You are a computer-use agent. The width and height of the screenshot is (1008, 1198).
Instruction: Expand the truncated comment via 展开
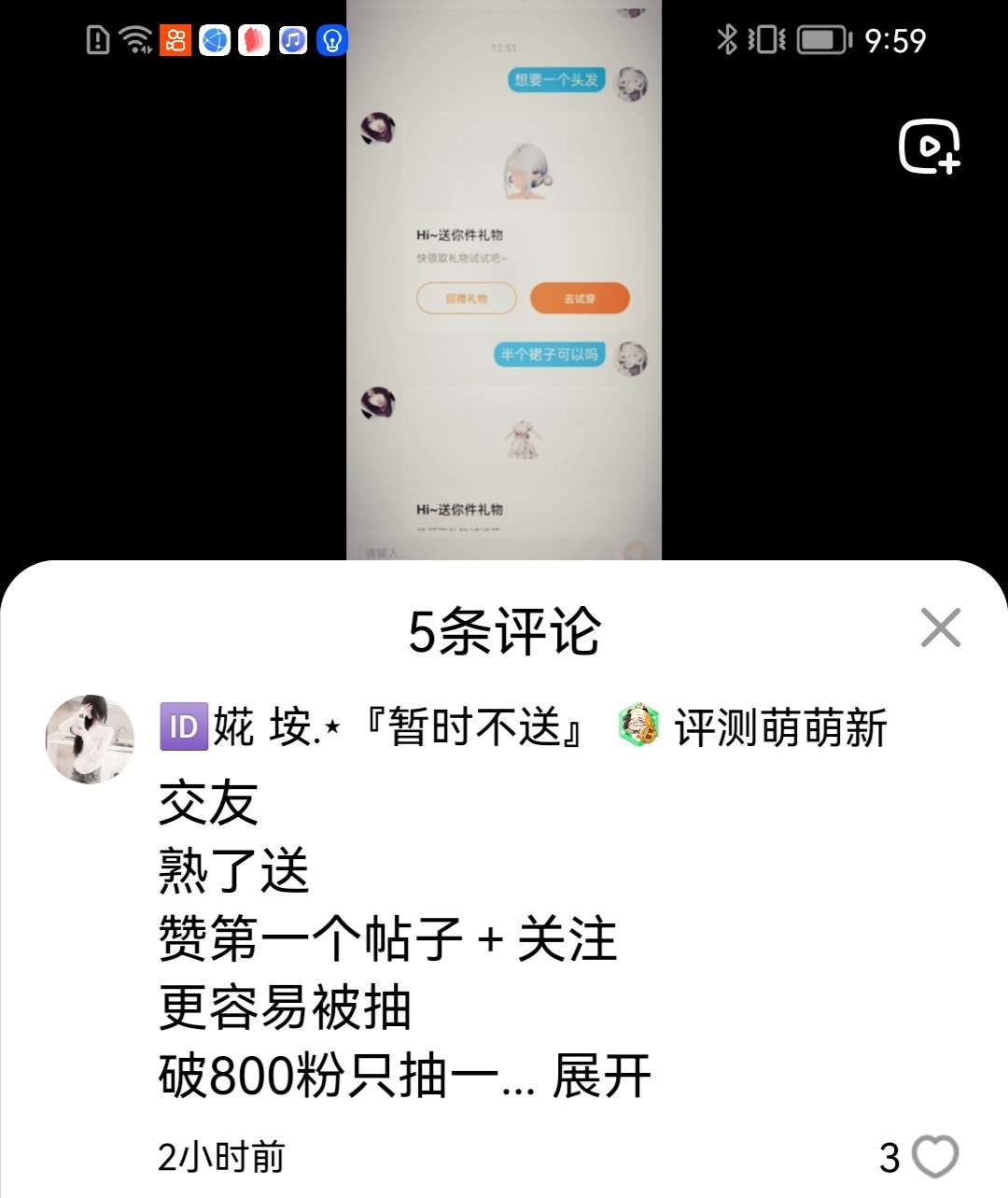pyautogui.click(x=601, y=1077)
